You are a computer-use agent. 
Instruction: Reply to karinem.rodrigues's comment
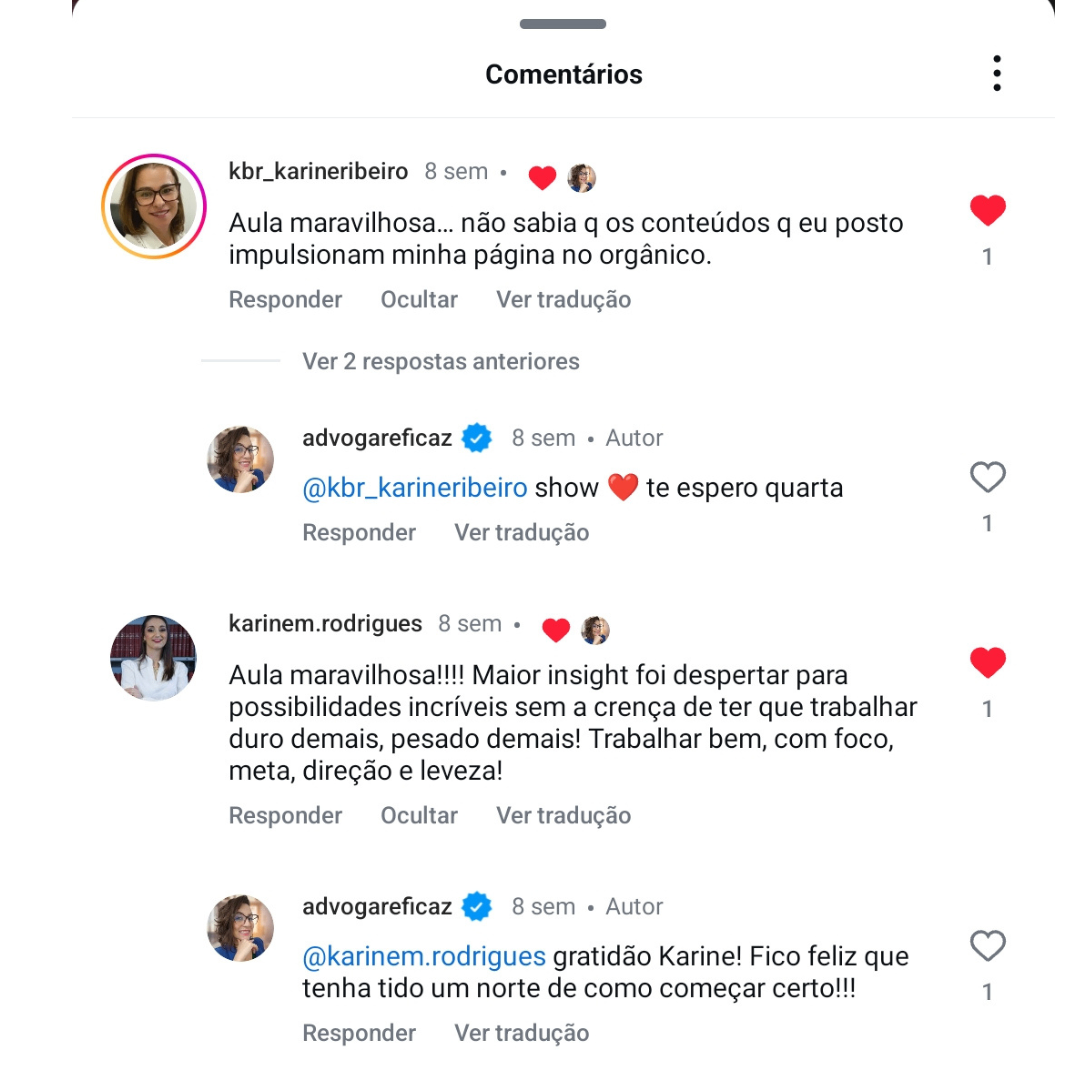[x=285, y=816]
